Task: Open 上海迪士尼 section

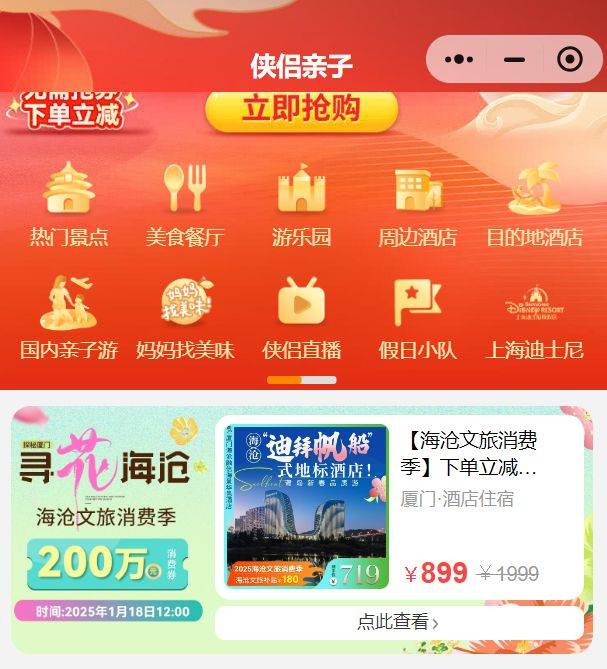Action: 534,317
